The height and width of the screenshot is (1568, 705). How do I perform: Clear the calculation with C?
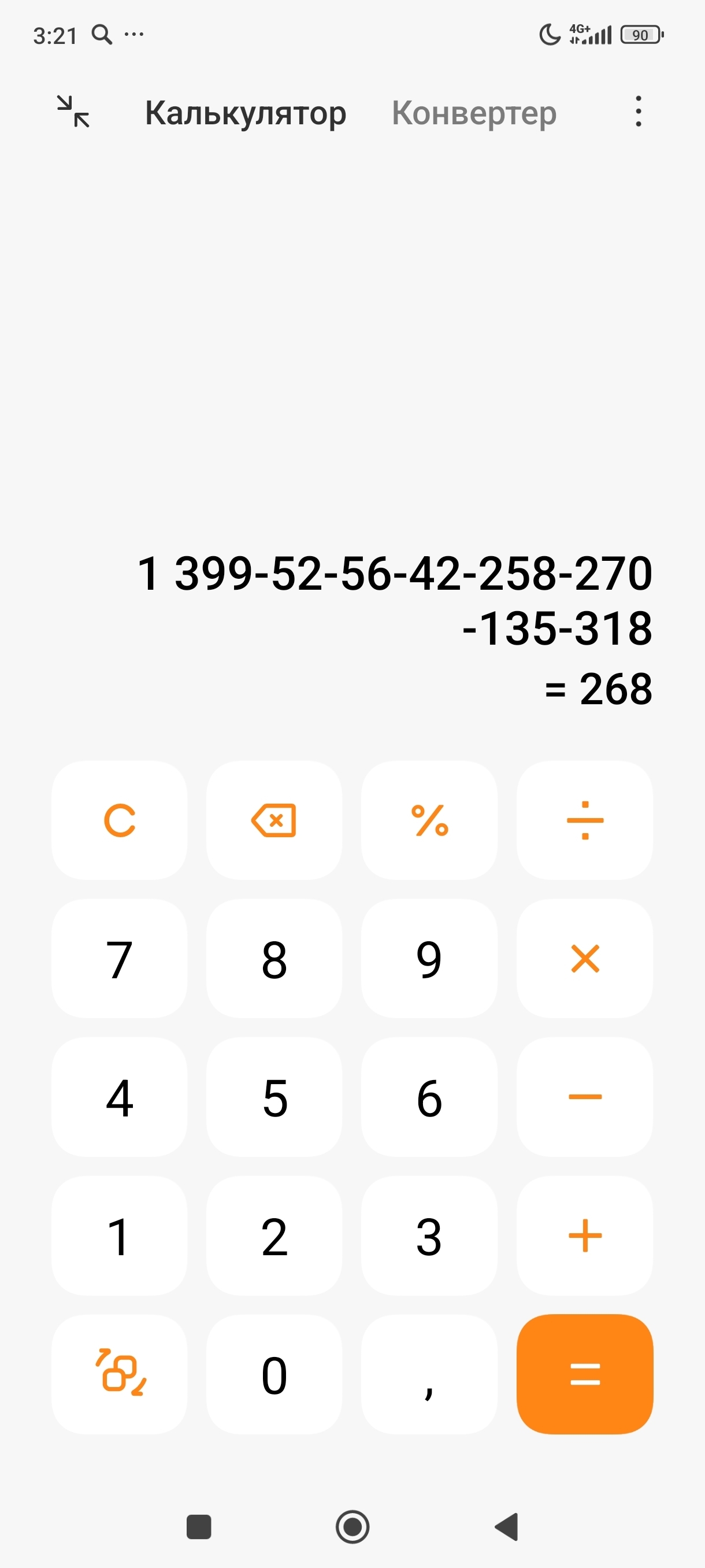click(x=119, y=820)
